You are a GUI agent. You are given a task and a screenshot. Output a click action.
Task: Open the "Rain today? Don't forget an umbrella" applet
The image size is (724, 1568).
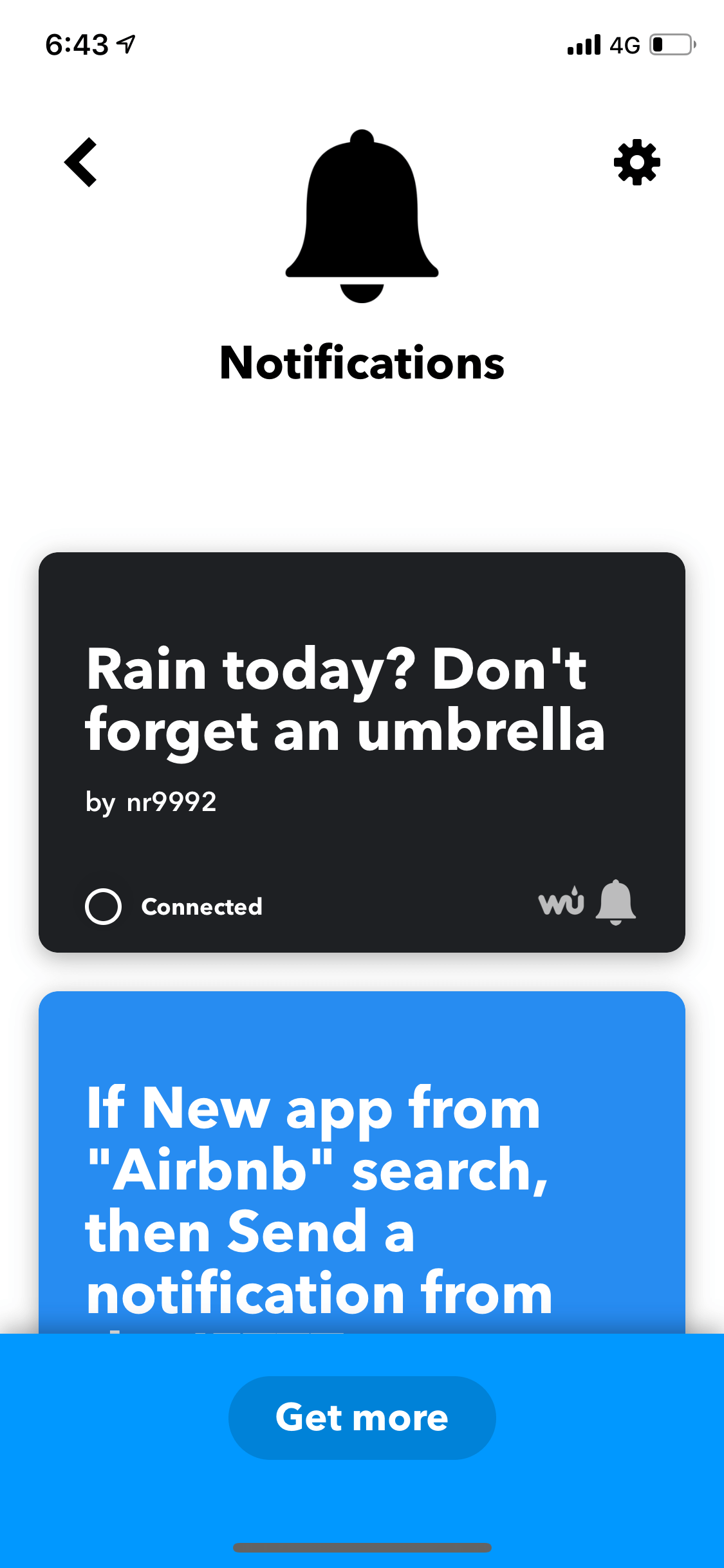click(x=362, y=752)
